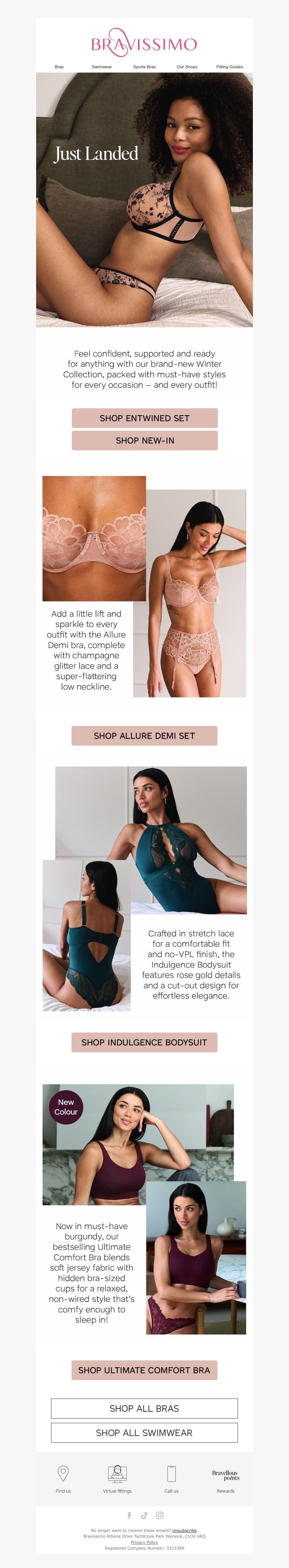Open the Bras category link
This screenshot has width=289, height=1568.
tap(59, 67)
